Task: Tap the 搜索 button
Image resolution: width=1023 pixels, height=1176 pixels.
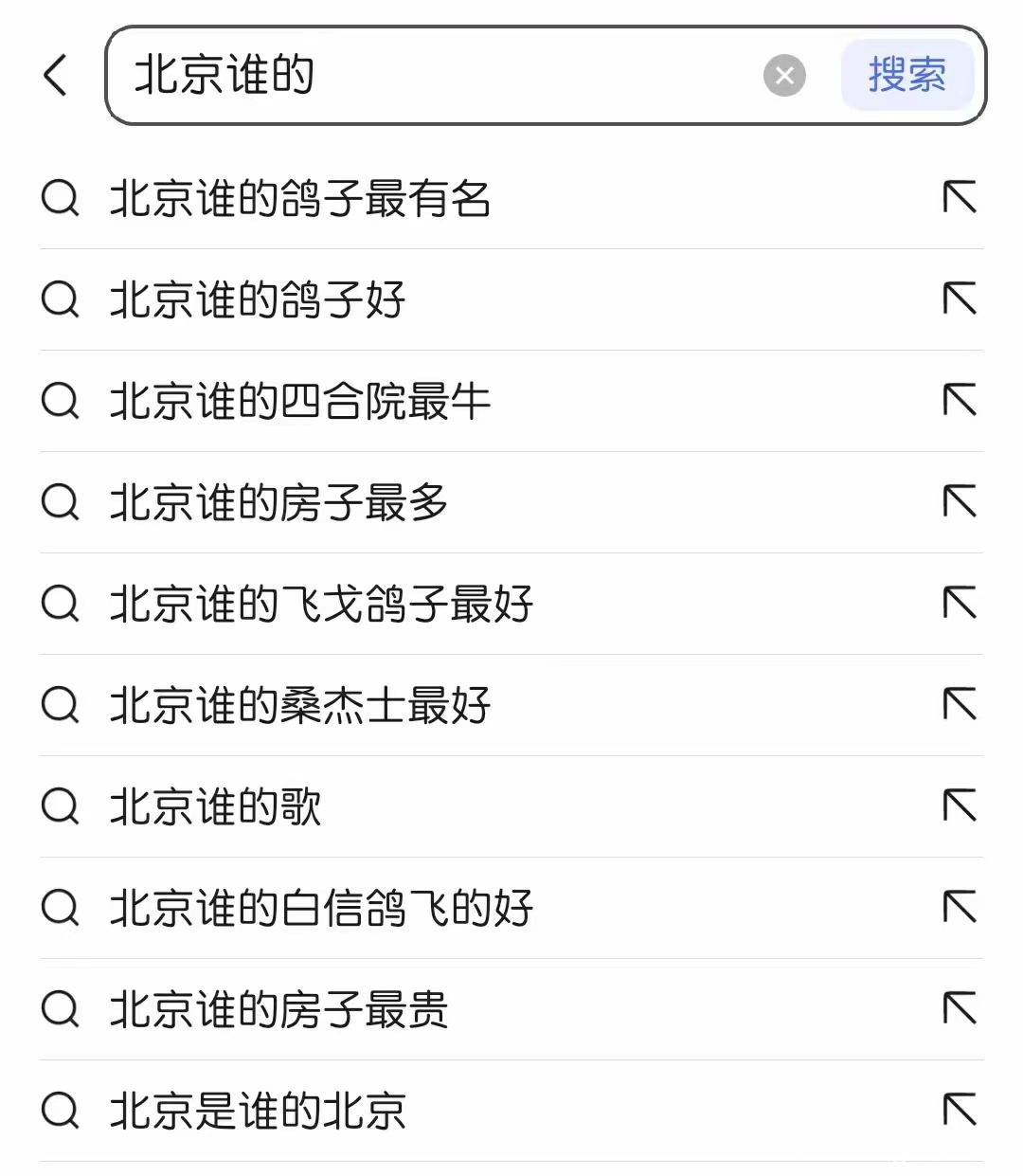Action: point(906,75)
